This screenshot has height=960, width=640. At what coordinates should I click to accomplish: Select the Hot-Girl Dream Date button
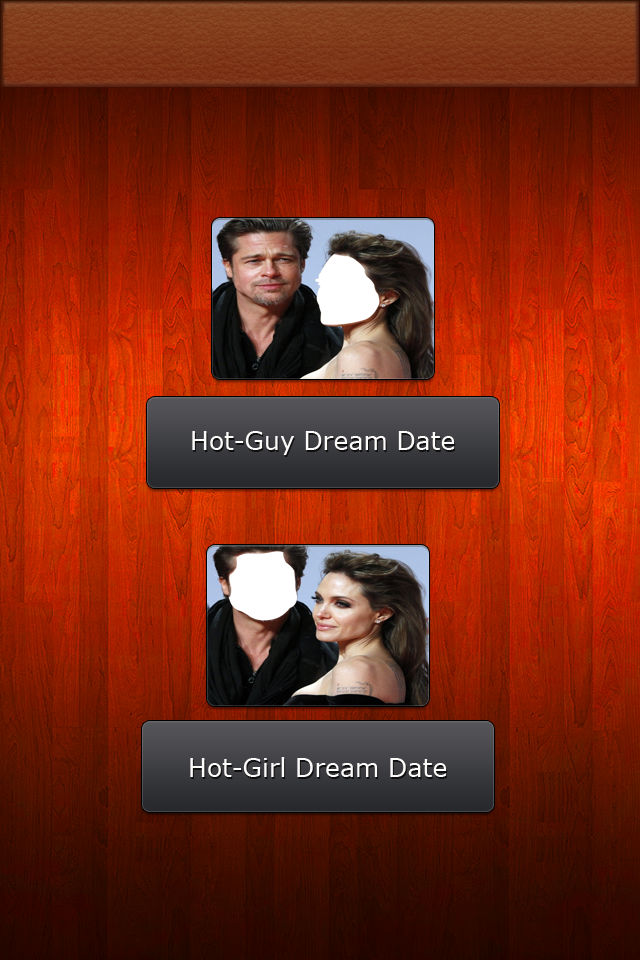[x=317, y=767]
